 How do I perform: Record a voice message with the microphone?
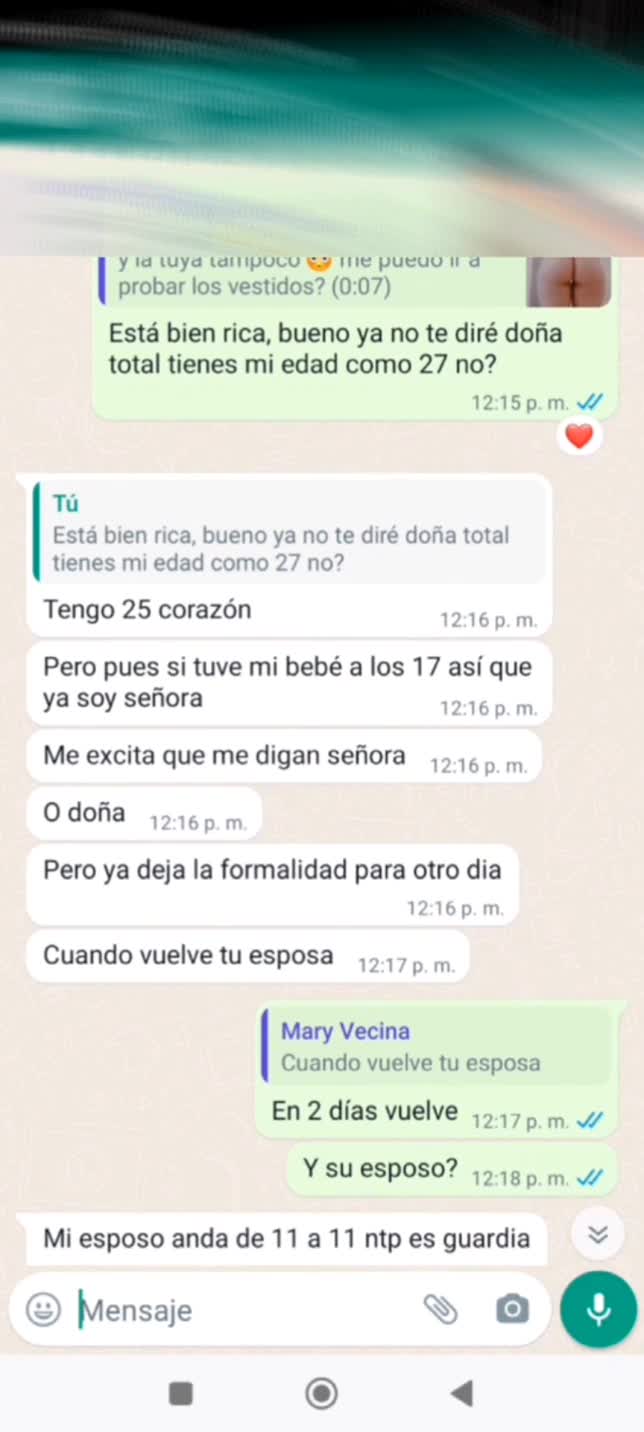pyautogui.click(x=598, y=1309)
